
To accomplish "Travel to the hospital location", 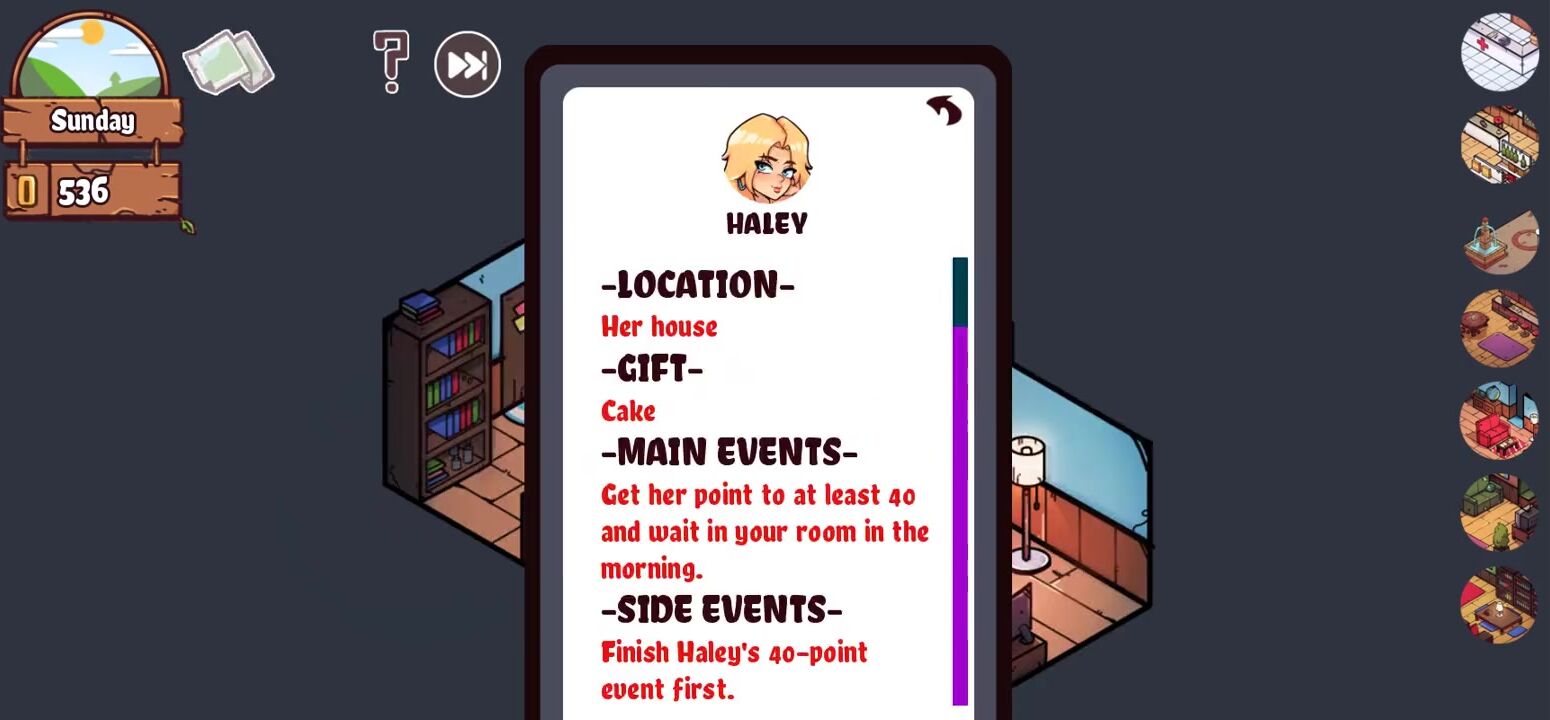I will (x=1499, y=51).
